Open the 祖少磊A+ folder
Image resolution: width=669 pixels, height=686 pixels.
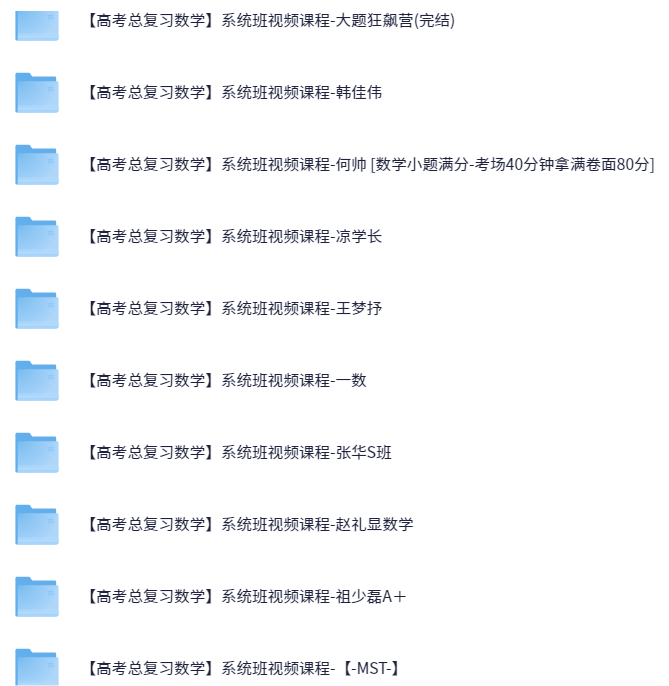click(246, 597)
